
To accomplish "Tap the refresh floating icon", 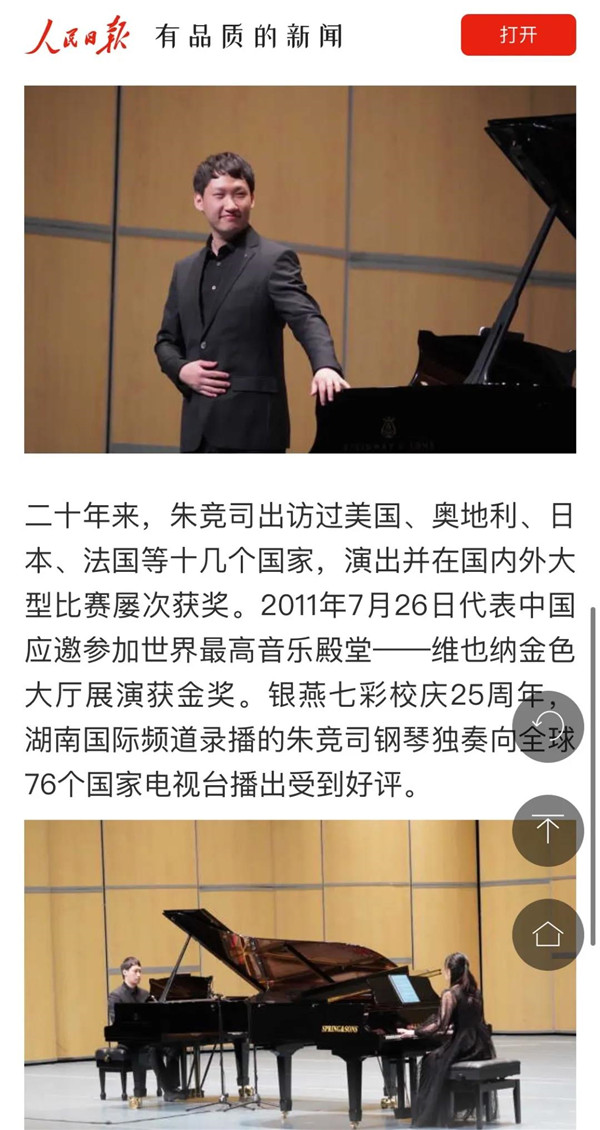I will [x=547, y=726].
